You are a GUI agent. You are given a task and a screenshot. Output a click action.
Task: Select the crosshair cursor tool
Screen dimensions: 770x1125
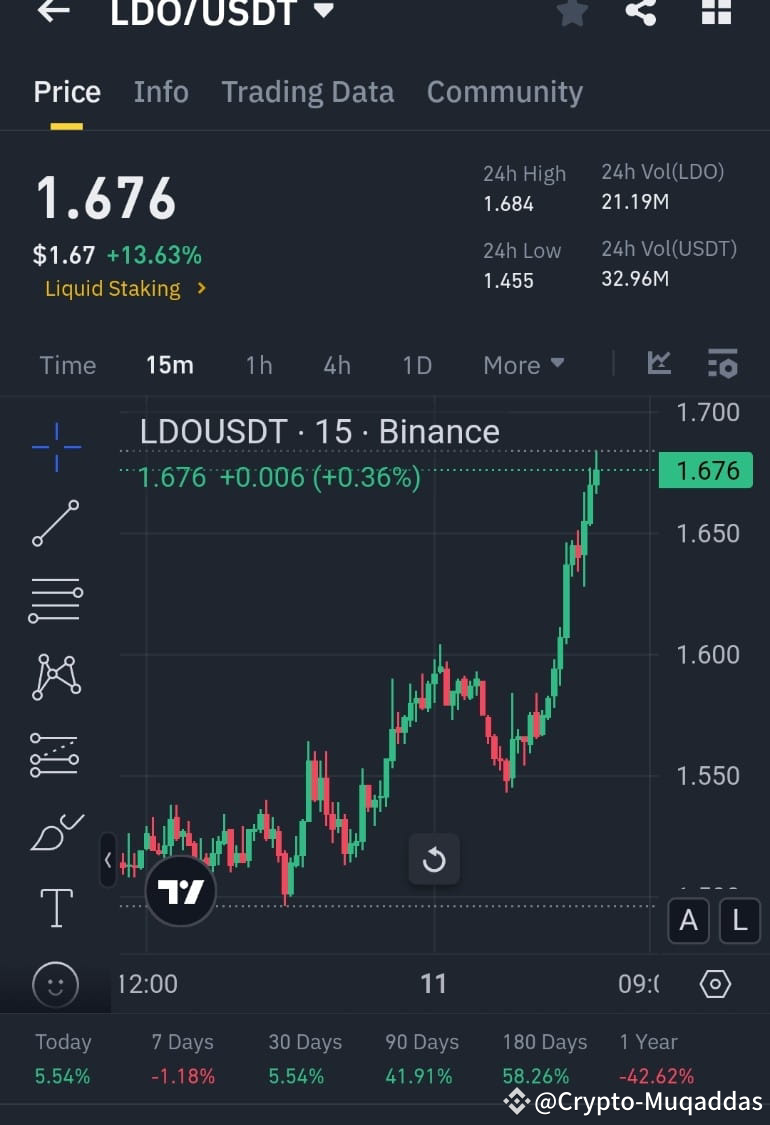tap(55, 448)
